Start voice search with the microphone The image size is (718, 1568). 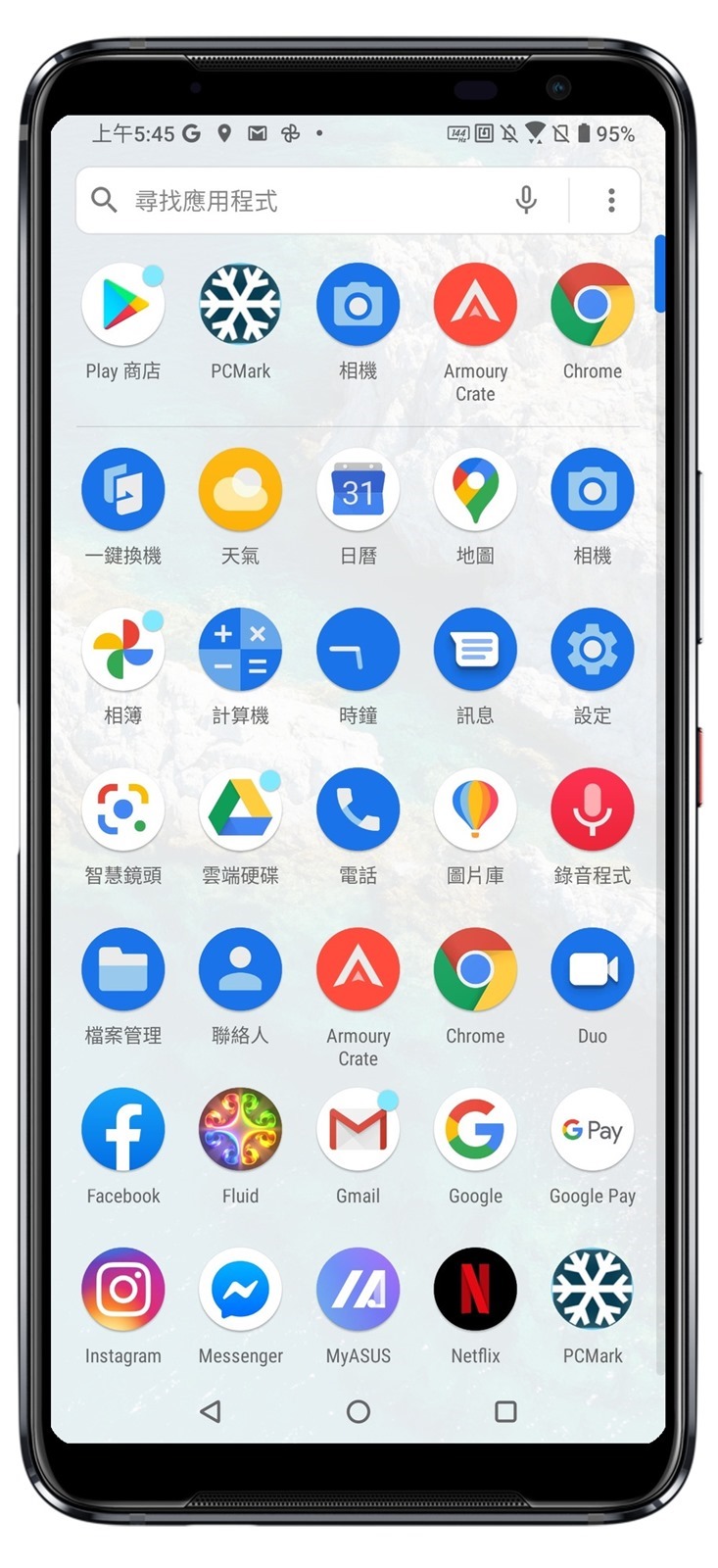click(526, 200)
